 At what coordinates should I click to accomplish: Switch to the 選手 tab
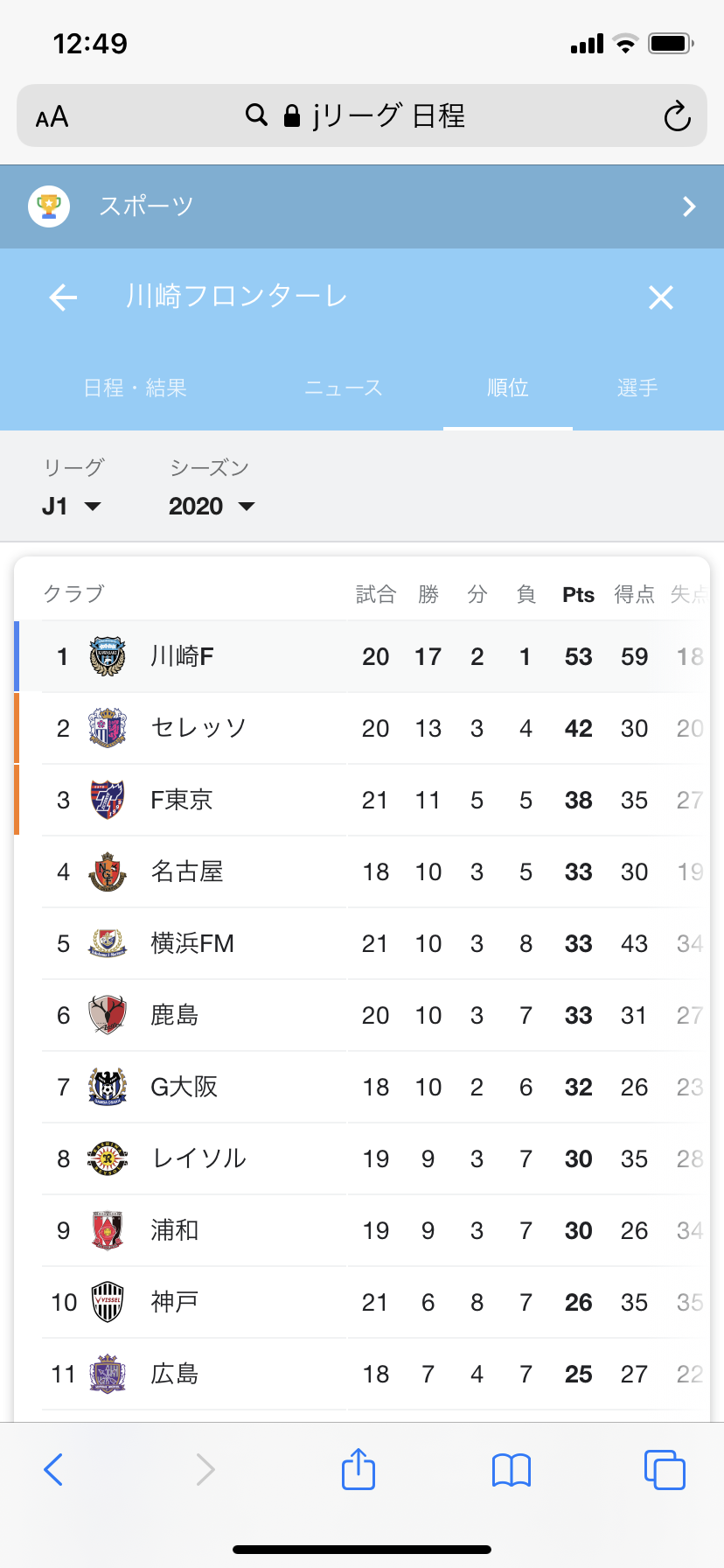637,388
